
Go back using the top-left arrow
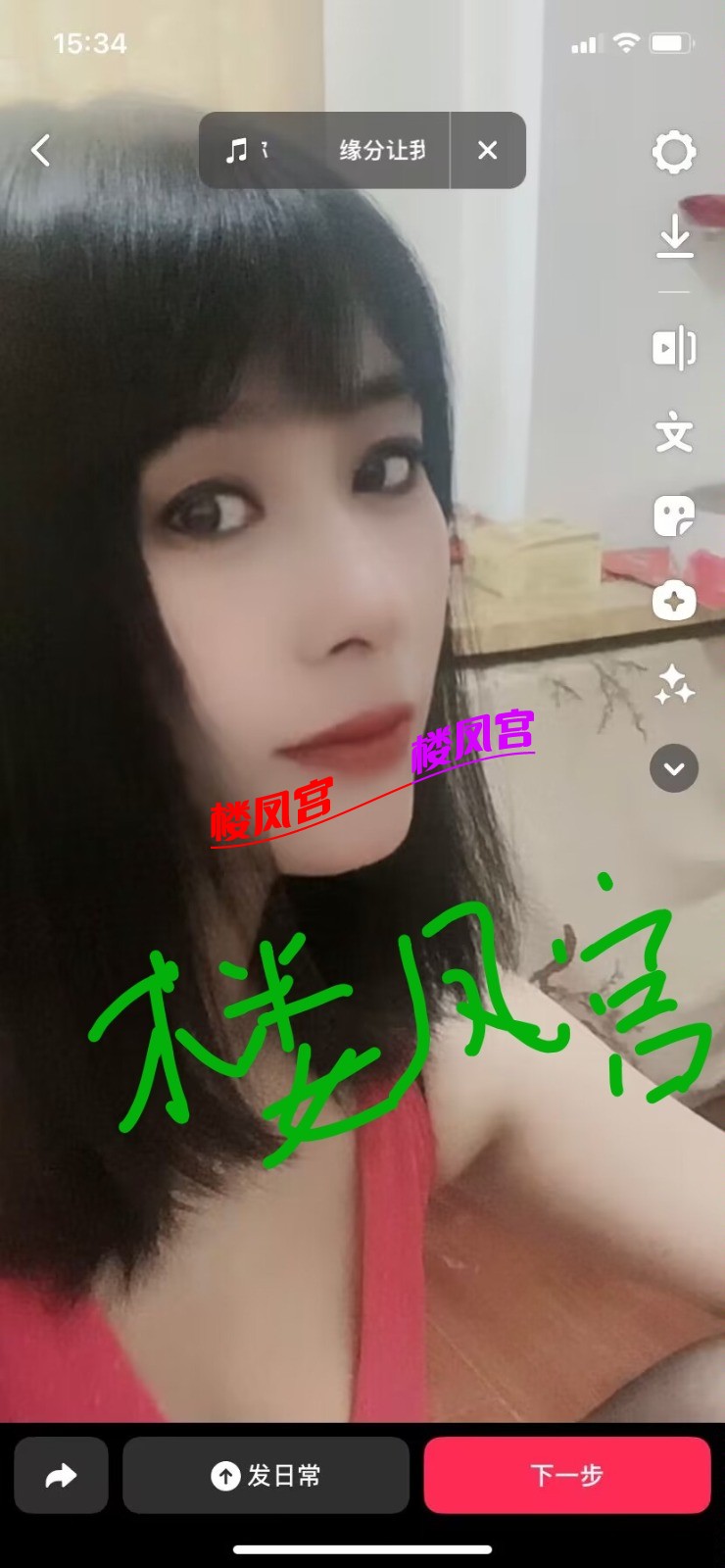(41, 151)
